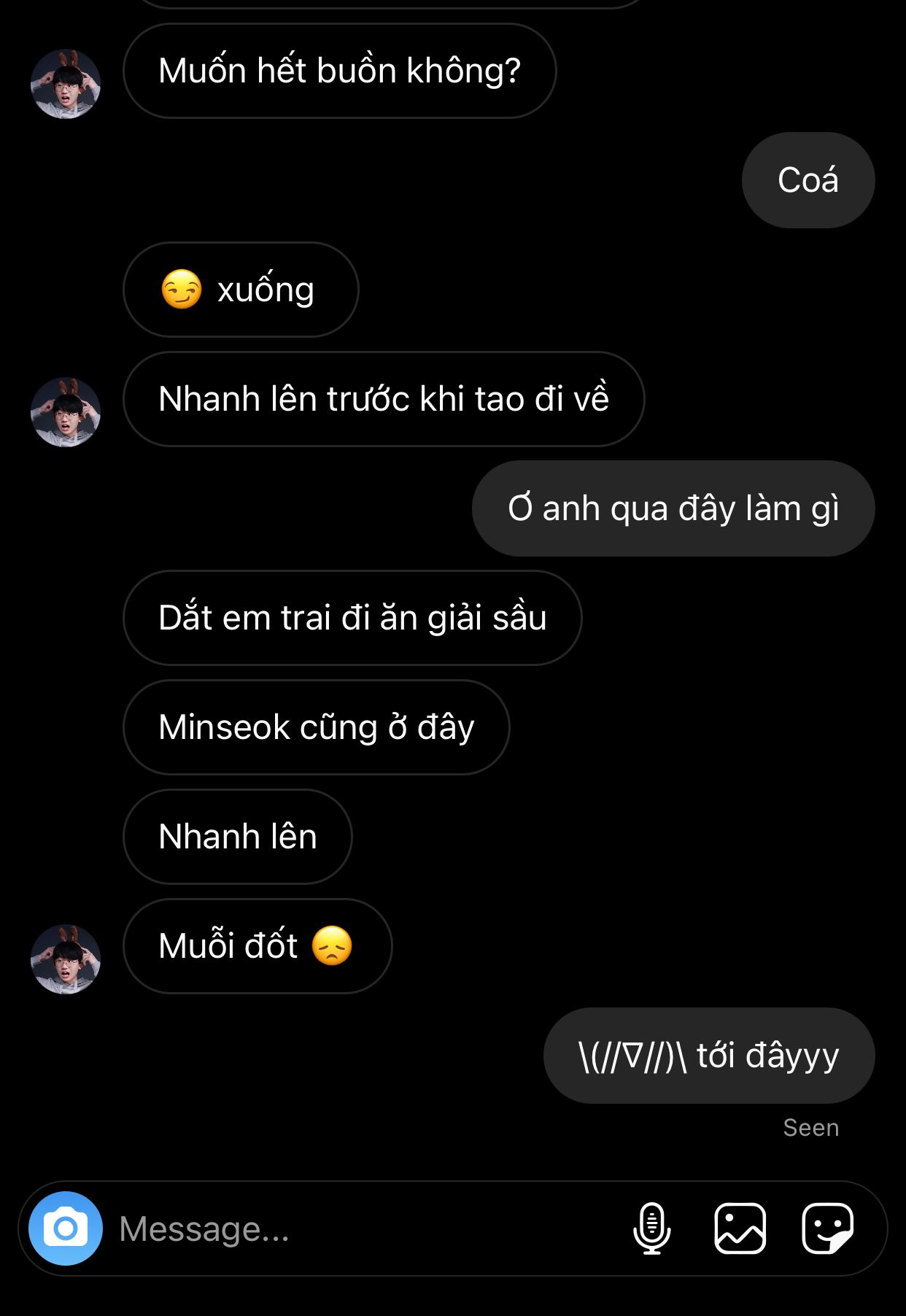Image resolution: width=906 pixels, height=1316 pixels.
Task: Open the camera from the message bar
Action: (x=66, y=1228)
